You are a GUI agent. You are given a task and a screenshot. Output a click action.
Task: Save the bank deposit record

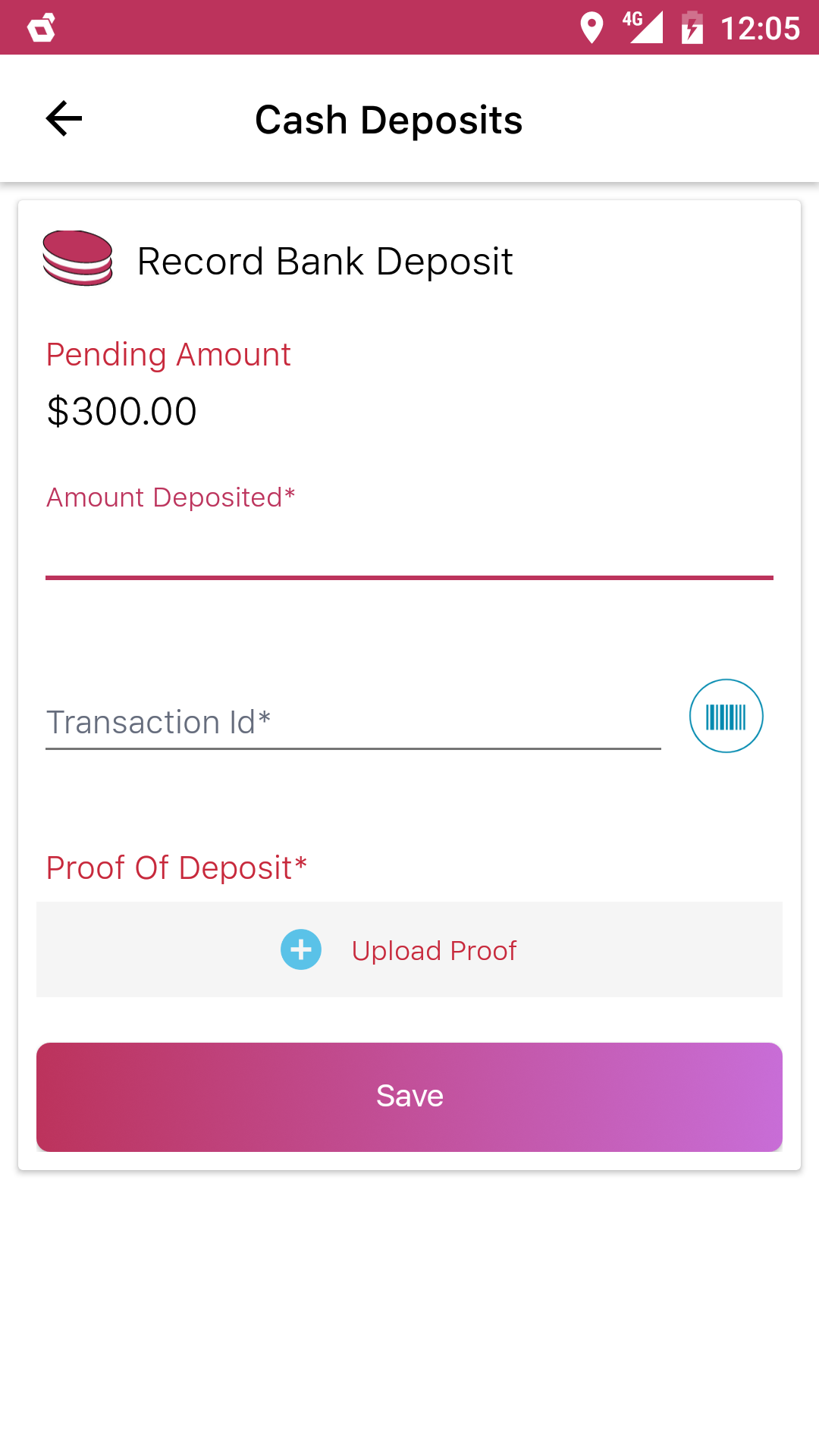point(409,1097)
